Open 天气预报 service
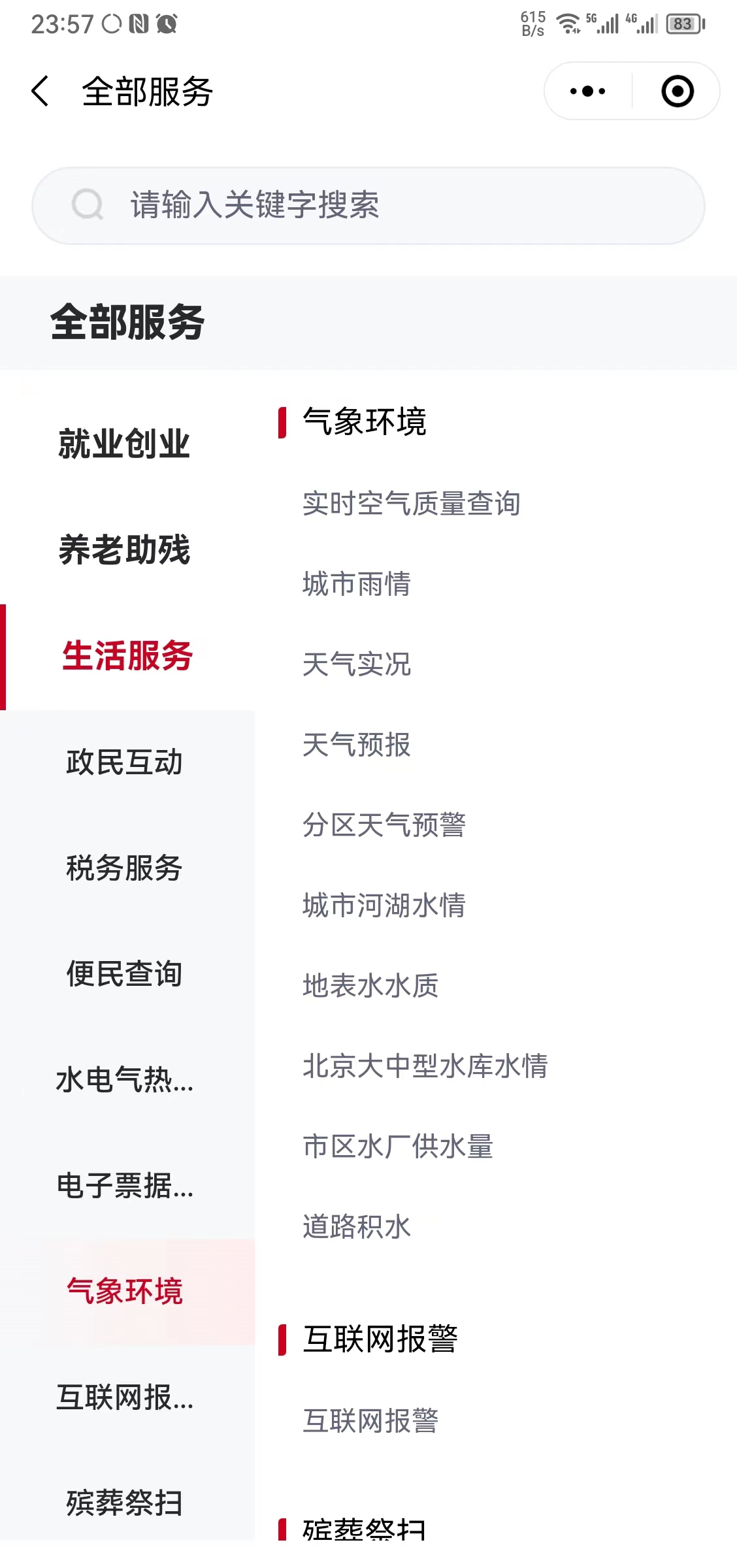The image size is (737, 1568). click(357, 745)
